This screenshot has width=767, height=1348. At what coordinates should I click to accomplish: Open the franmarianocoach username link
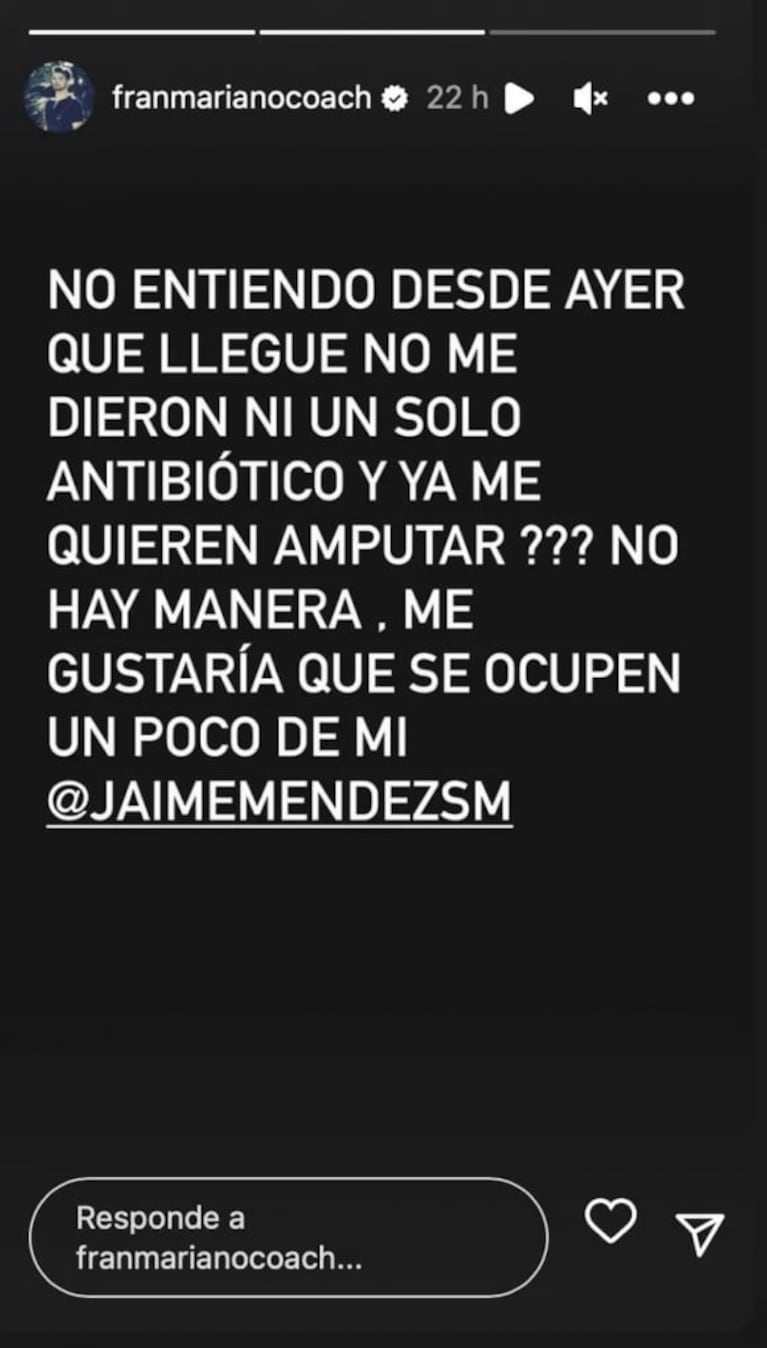(x=242, y=98)
